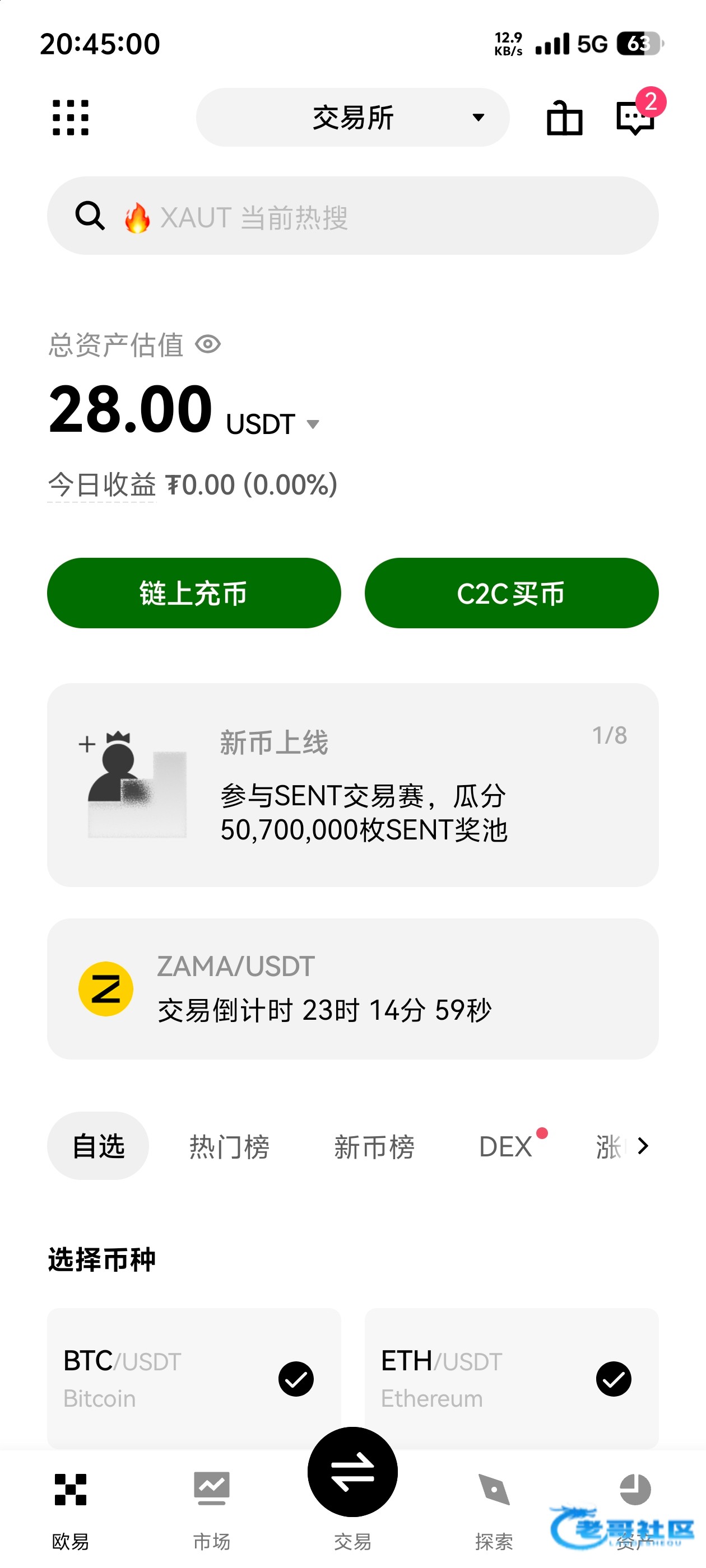Open the gift rewards icon
Screen dimensions: 706x1568
(564, 118)
